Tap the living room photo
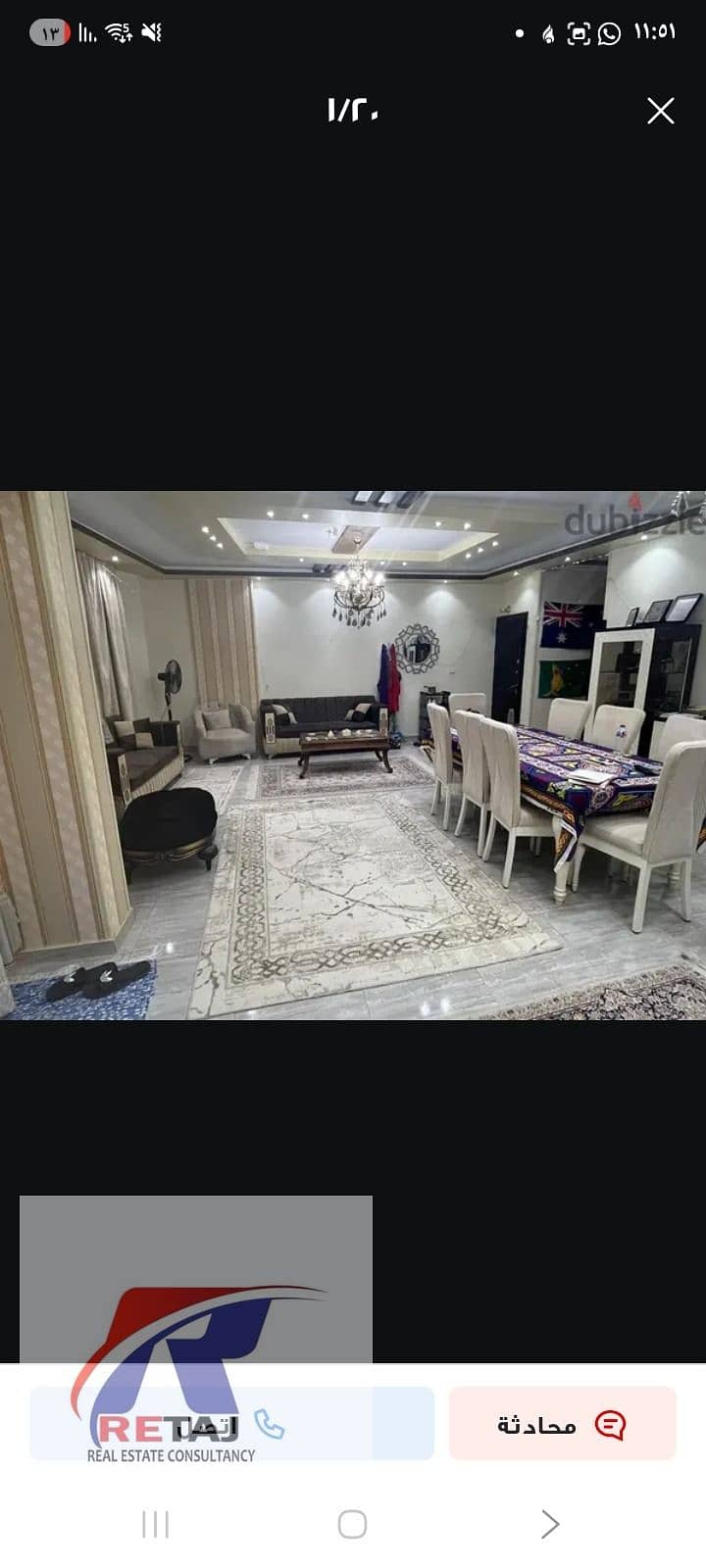 point(353,755)
